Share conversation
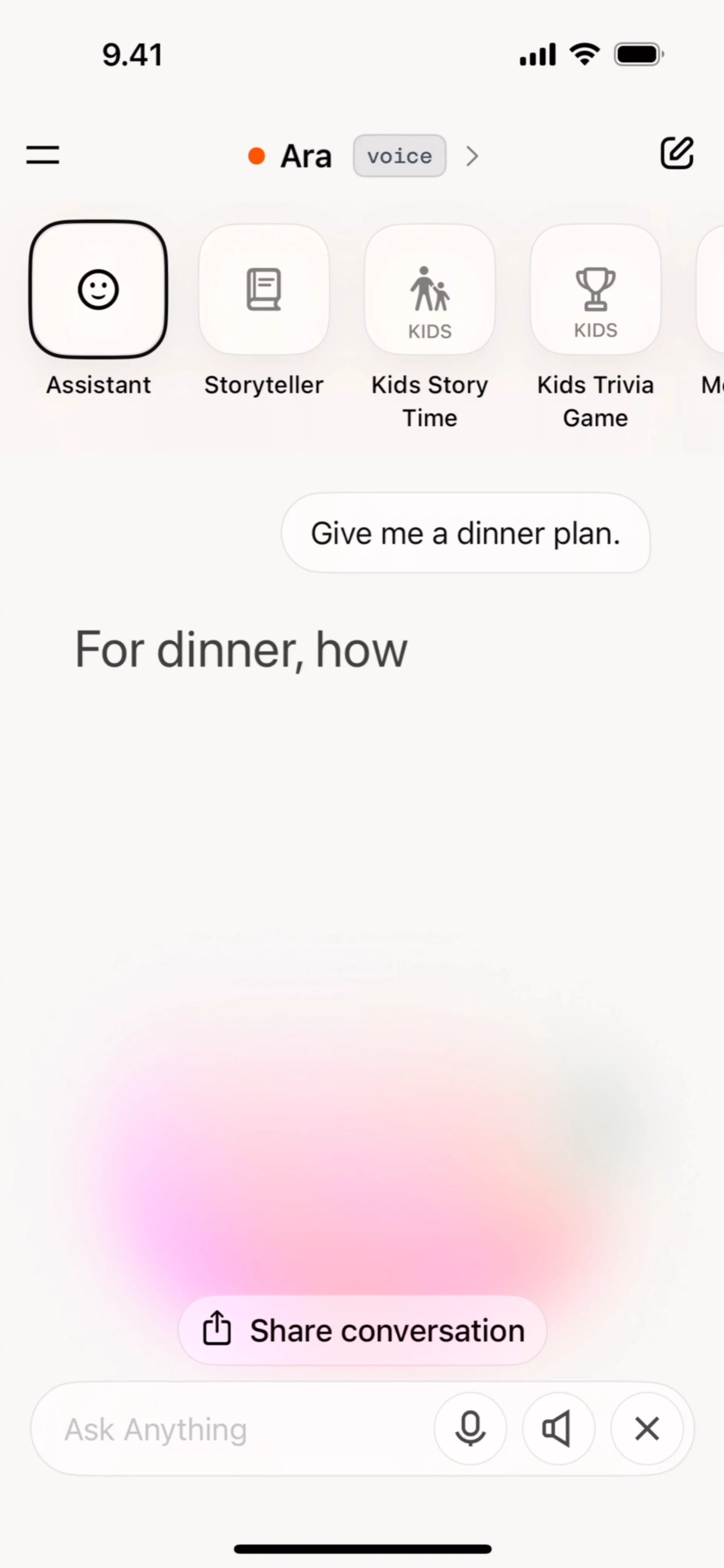Viewport: 724px width, 1568px height. point(362,1330)
